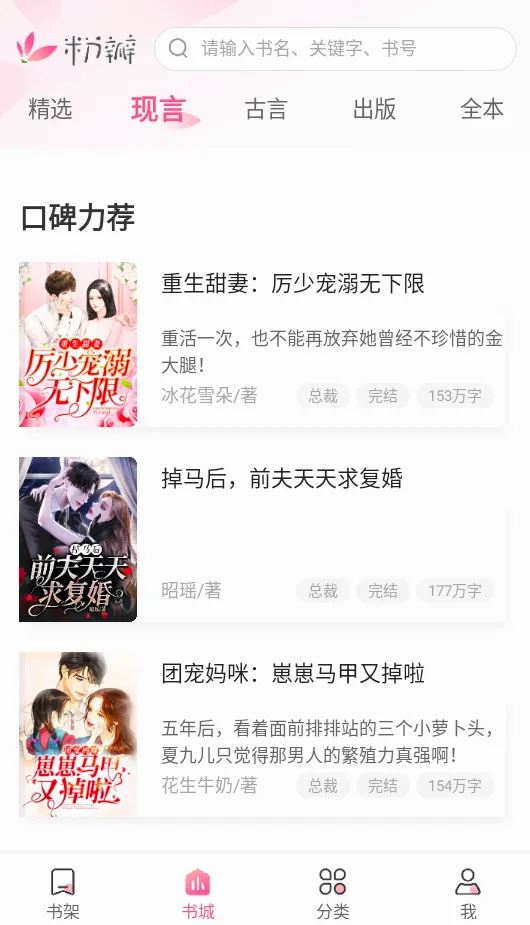Open the book 重生甜妻：厉少宠溺无下限
The height and width of the screenshot is (925, 530).
pyautogui.click(x=262, y=345)
